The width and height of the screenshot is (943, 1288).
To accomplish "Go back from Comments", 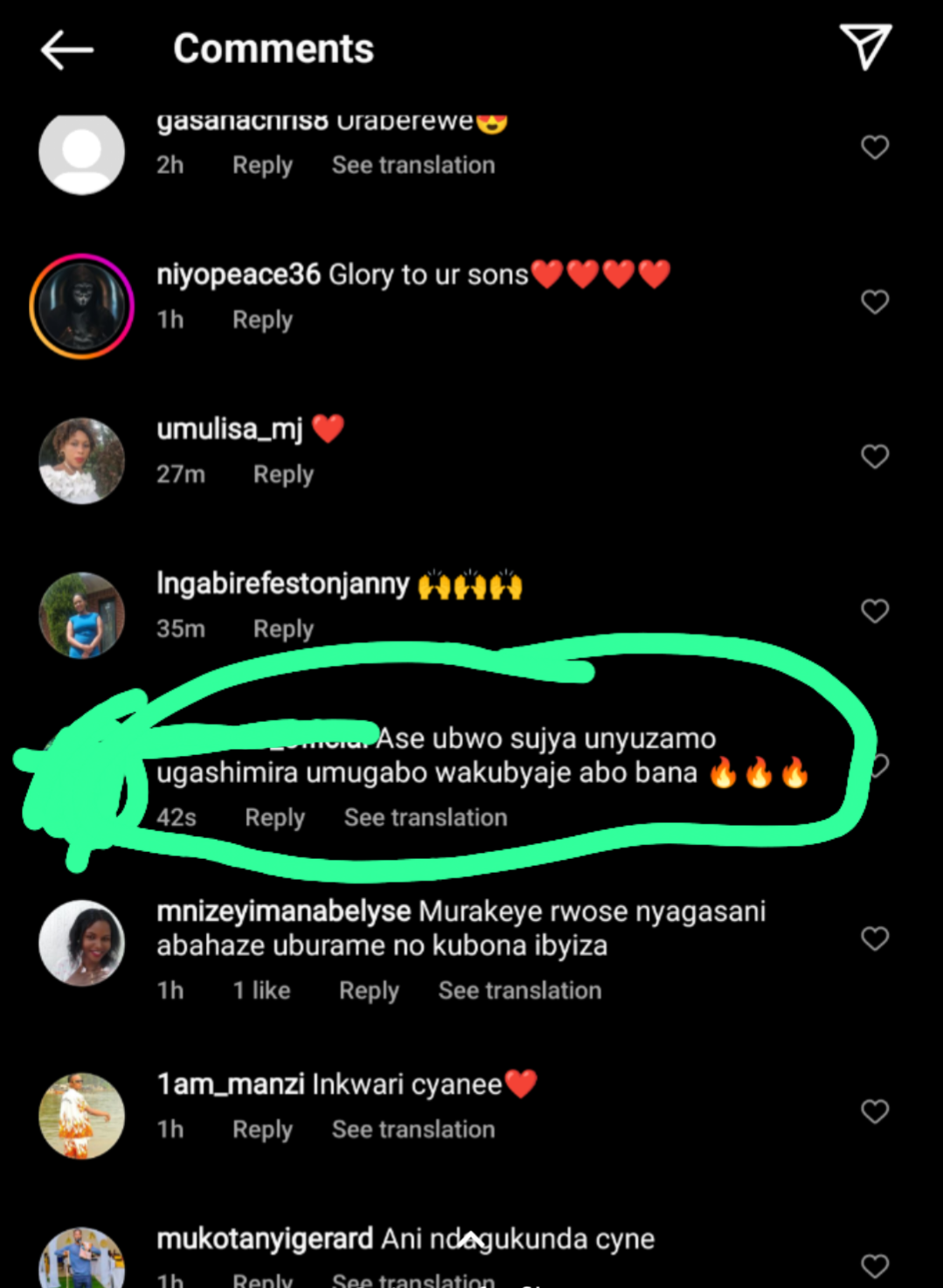I will coord(66,50).
